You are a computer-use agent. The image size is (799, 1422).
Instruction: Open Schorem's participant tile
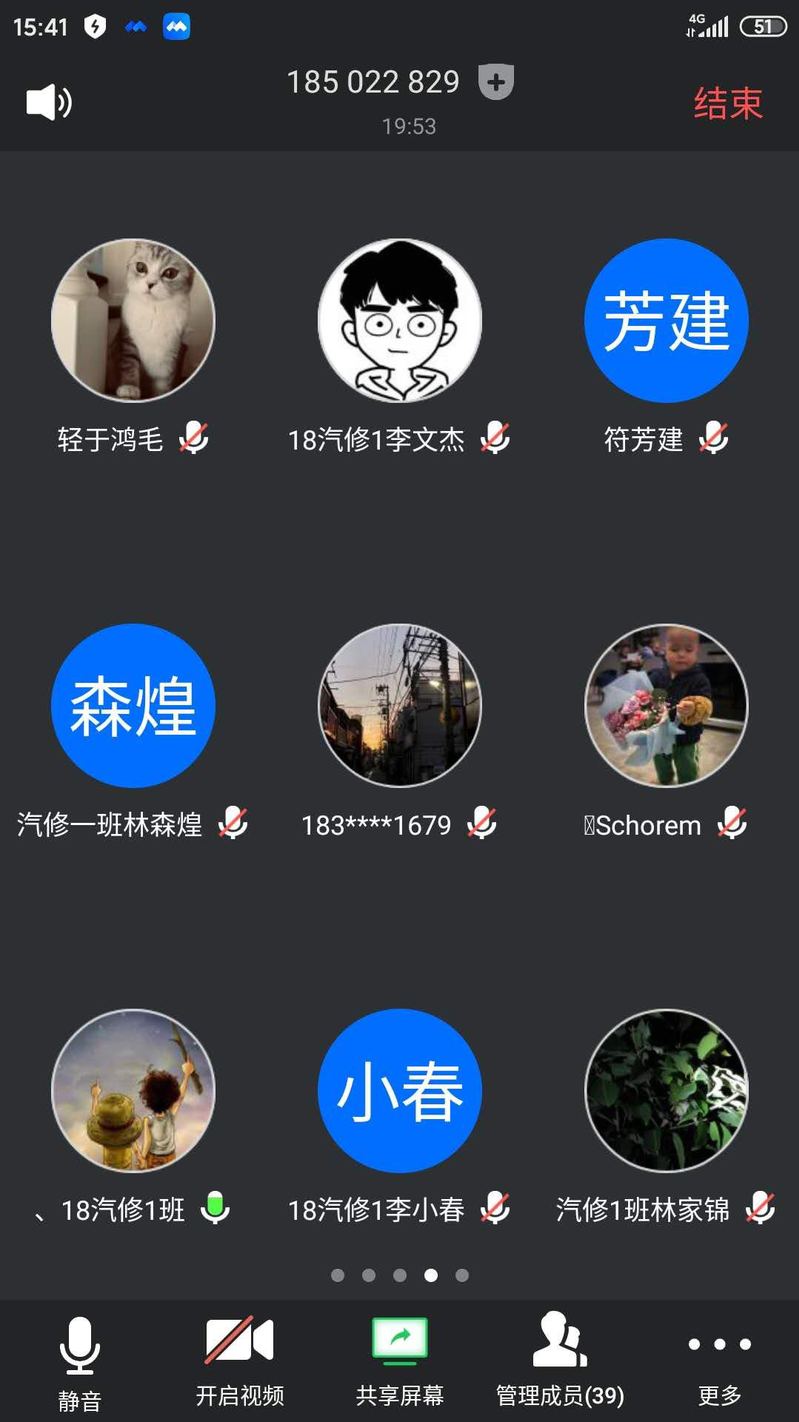666,705
